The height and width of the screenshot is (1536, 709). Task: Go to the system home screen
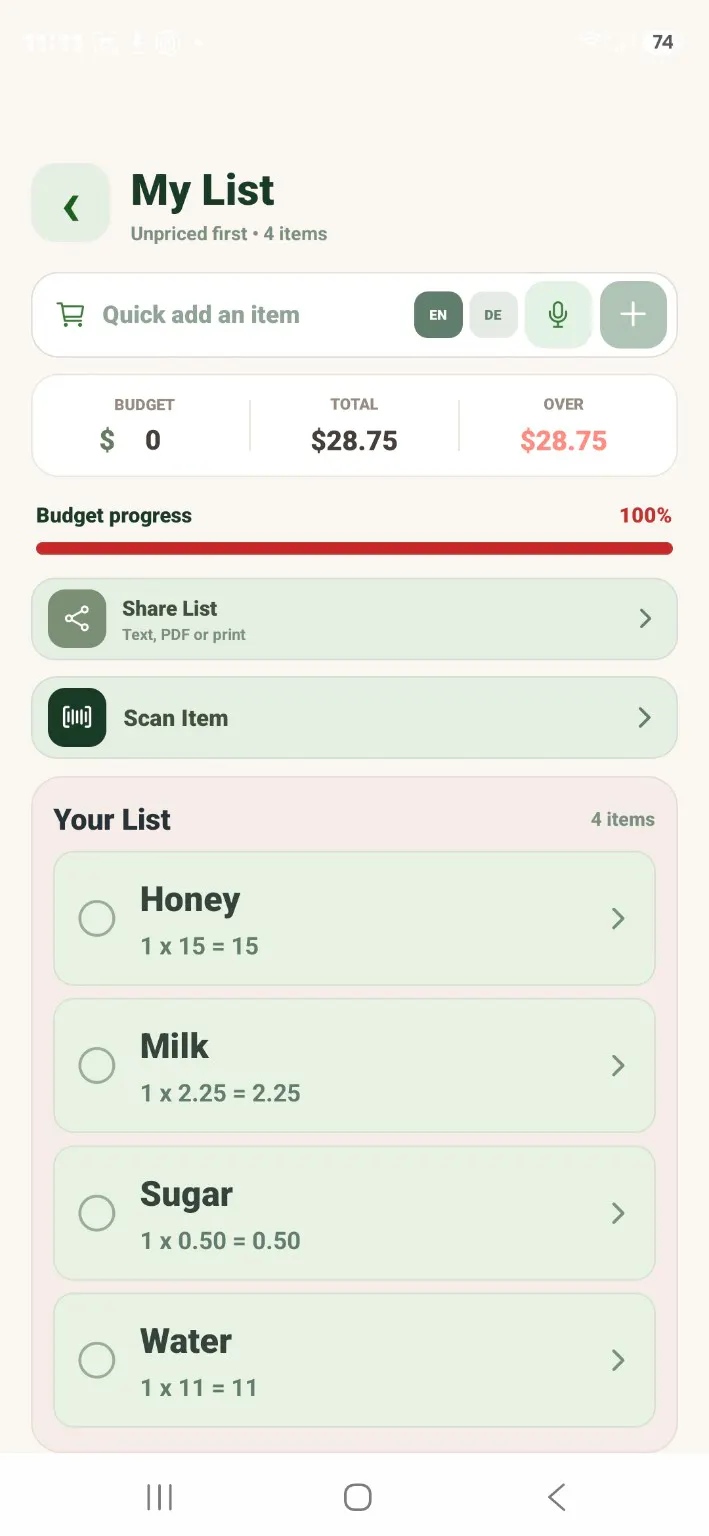point(357,1497)
